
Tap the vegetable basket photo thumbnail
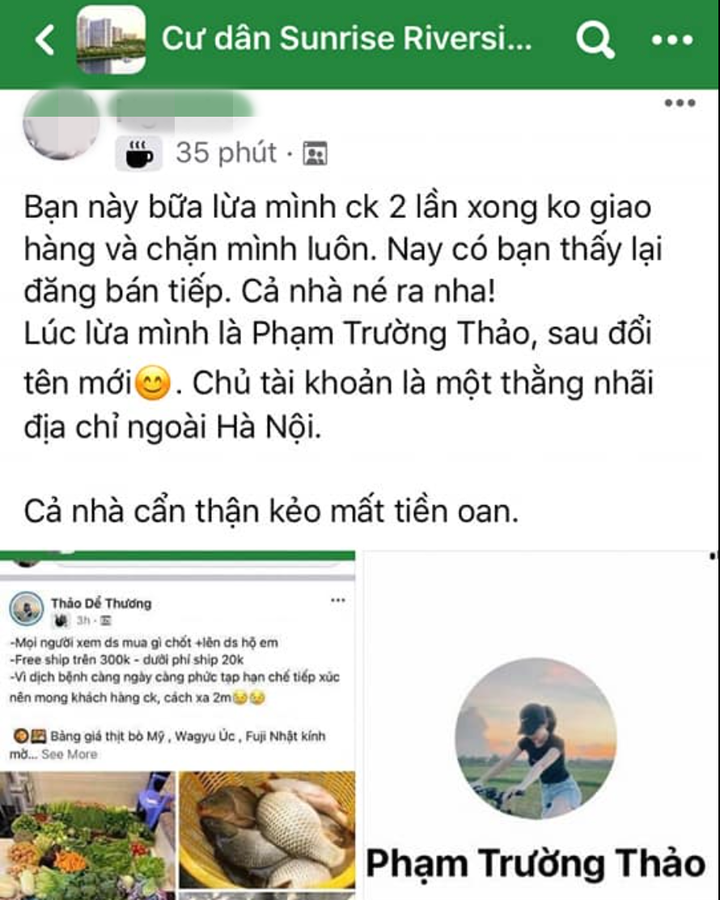click(85, 835)
